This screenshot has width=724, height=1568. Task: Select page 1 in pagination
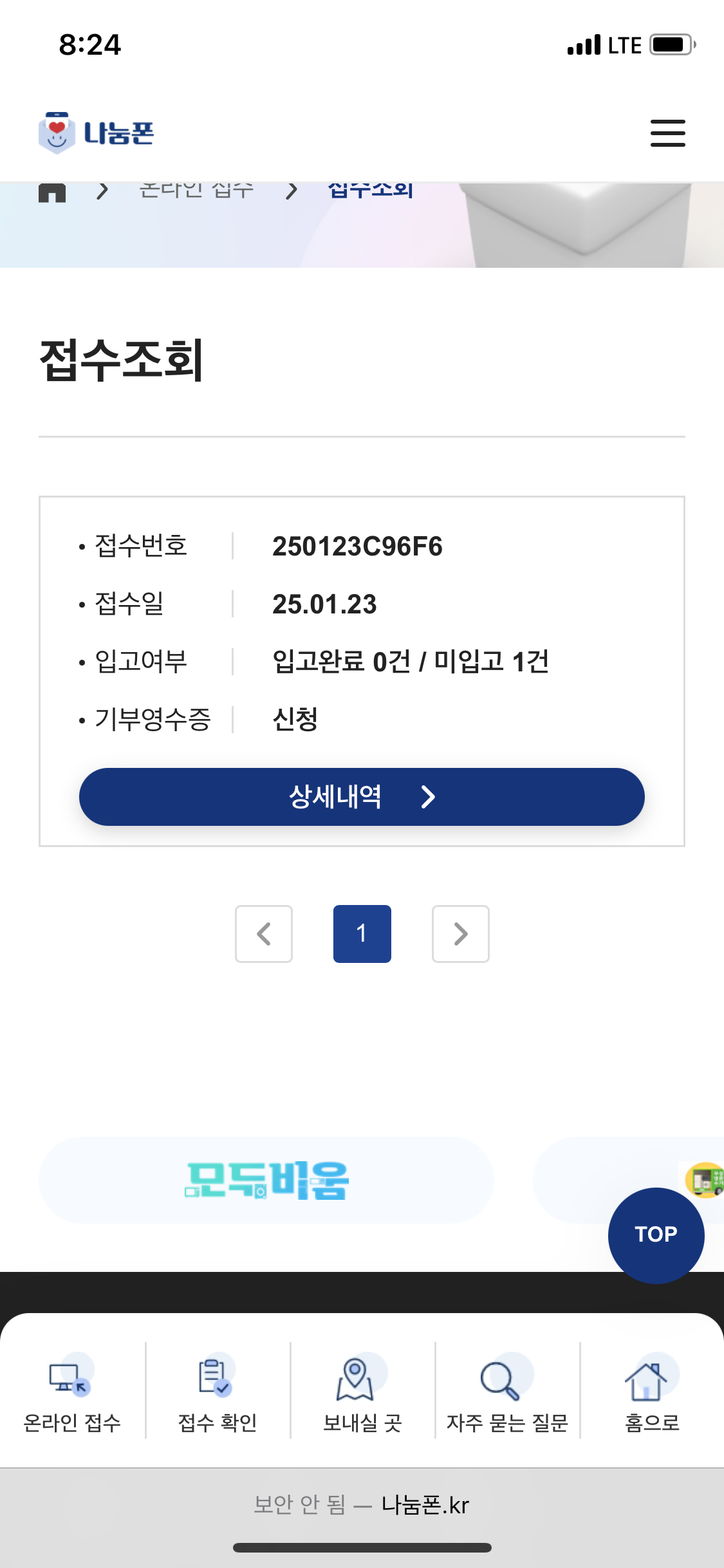tap(362, 934)
